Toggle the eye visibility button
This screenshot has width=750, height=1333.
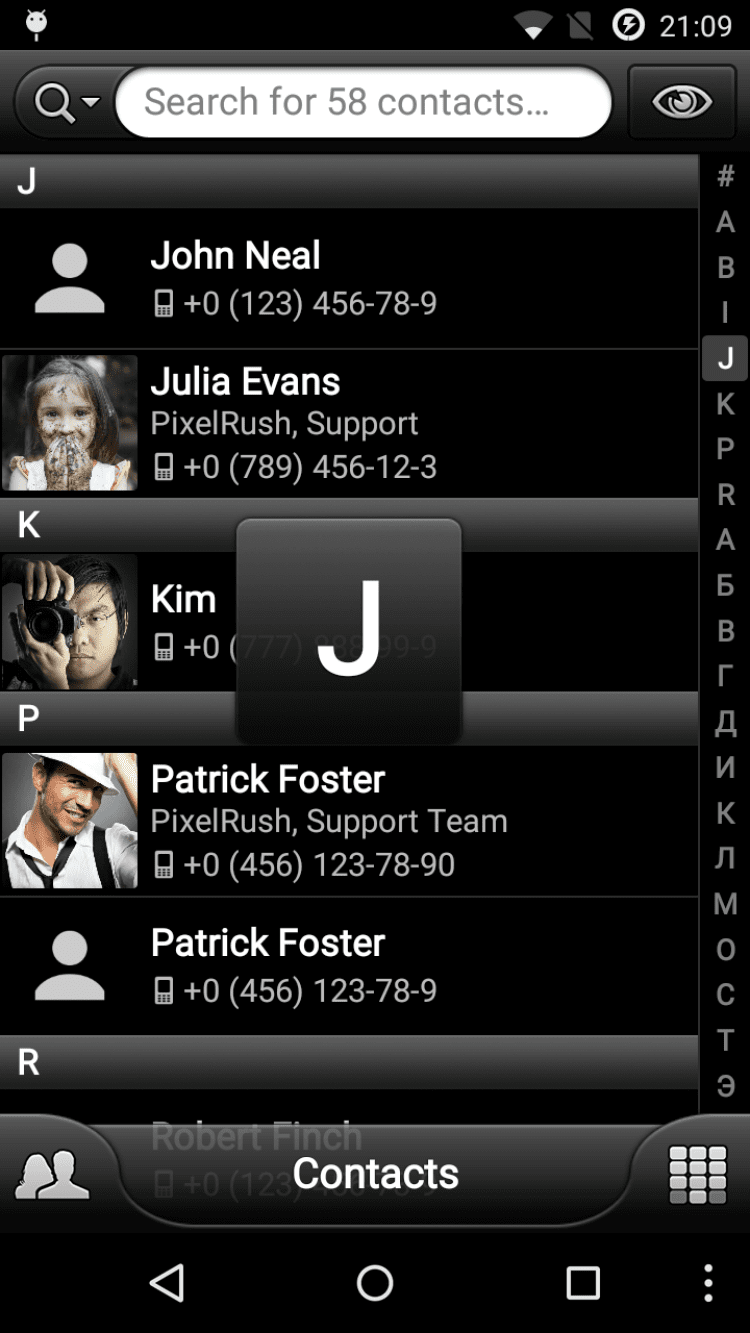682,102
